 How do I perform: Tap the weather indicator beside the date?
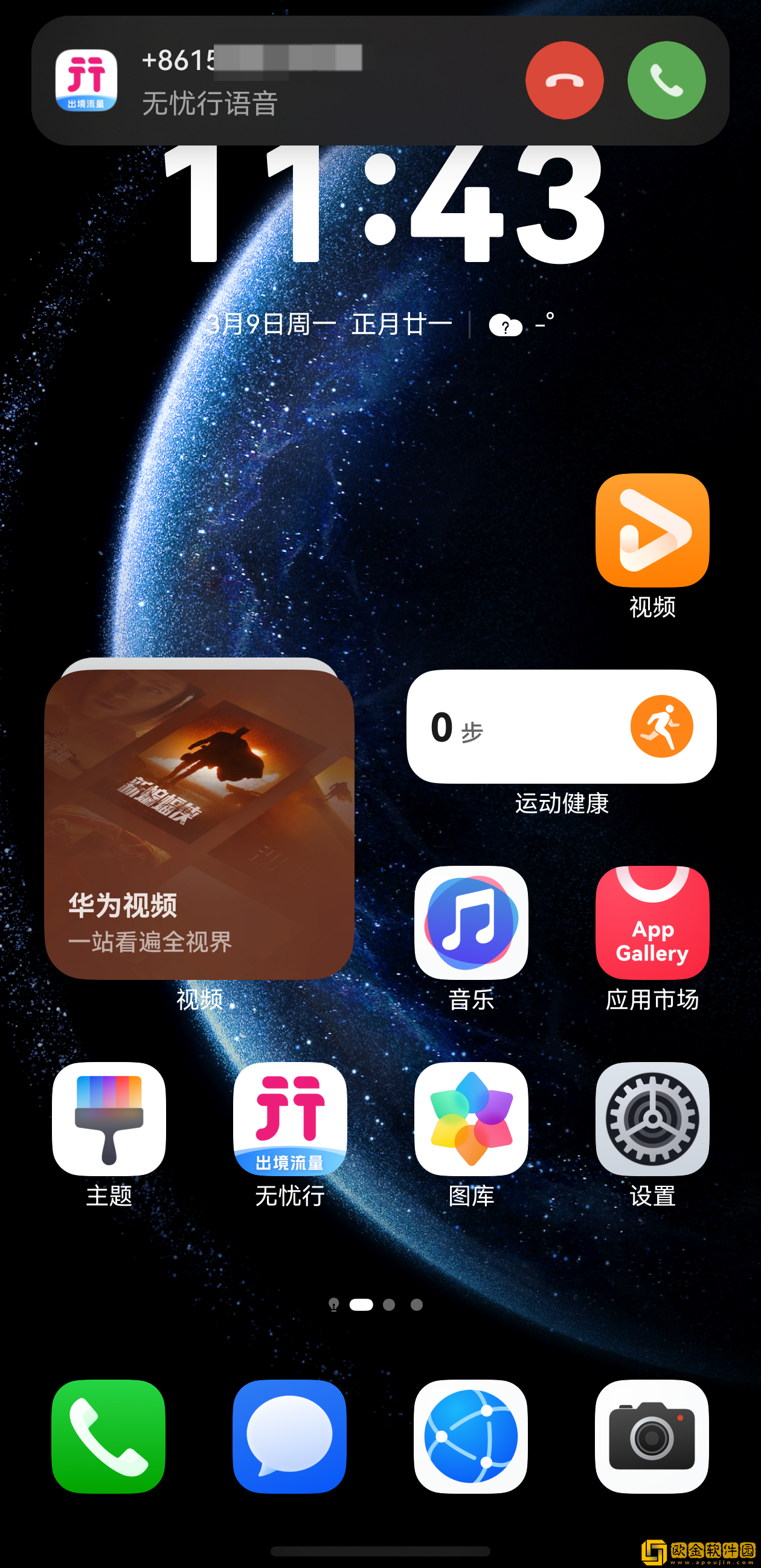pos(506,327)
